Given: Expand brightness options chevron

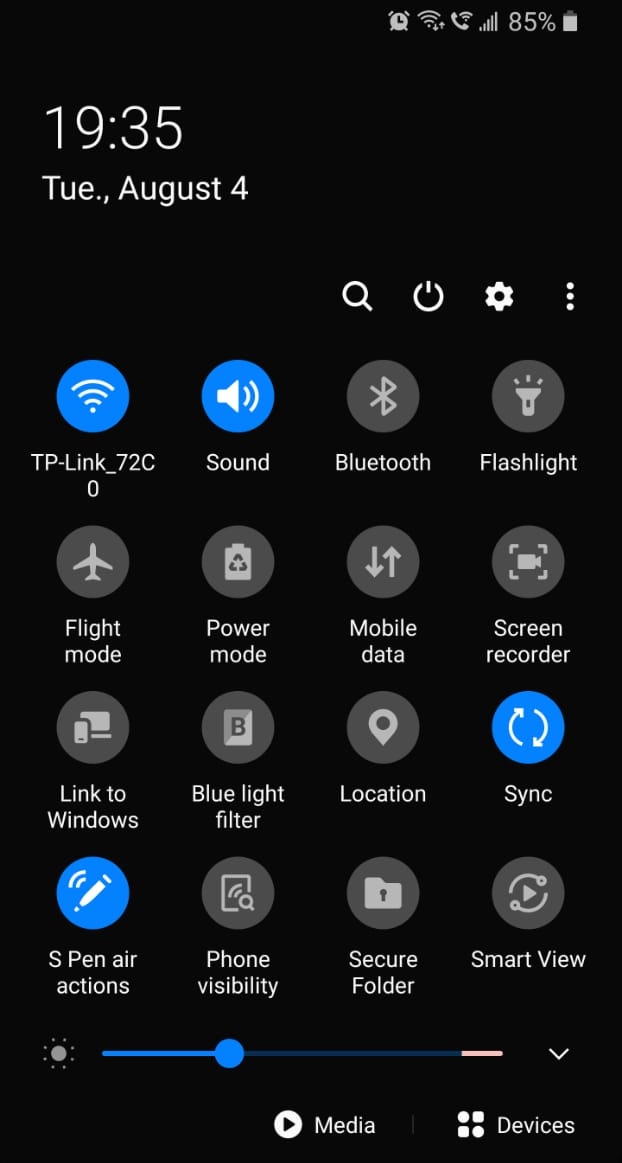Looking at the screenshot, I should click(x=559, y=1053).
